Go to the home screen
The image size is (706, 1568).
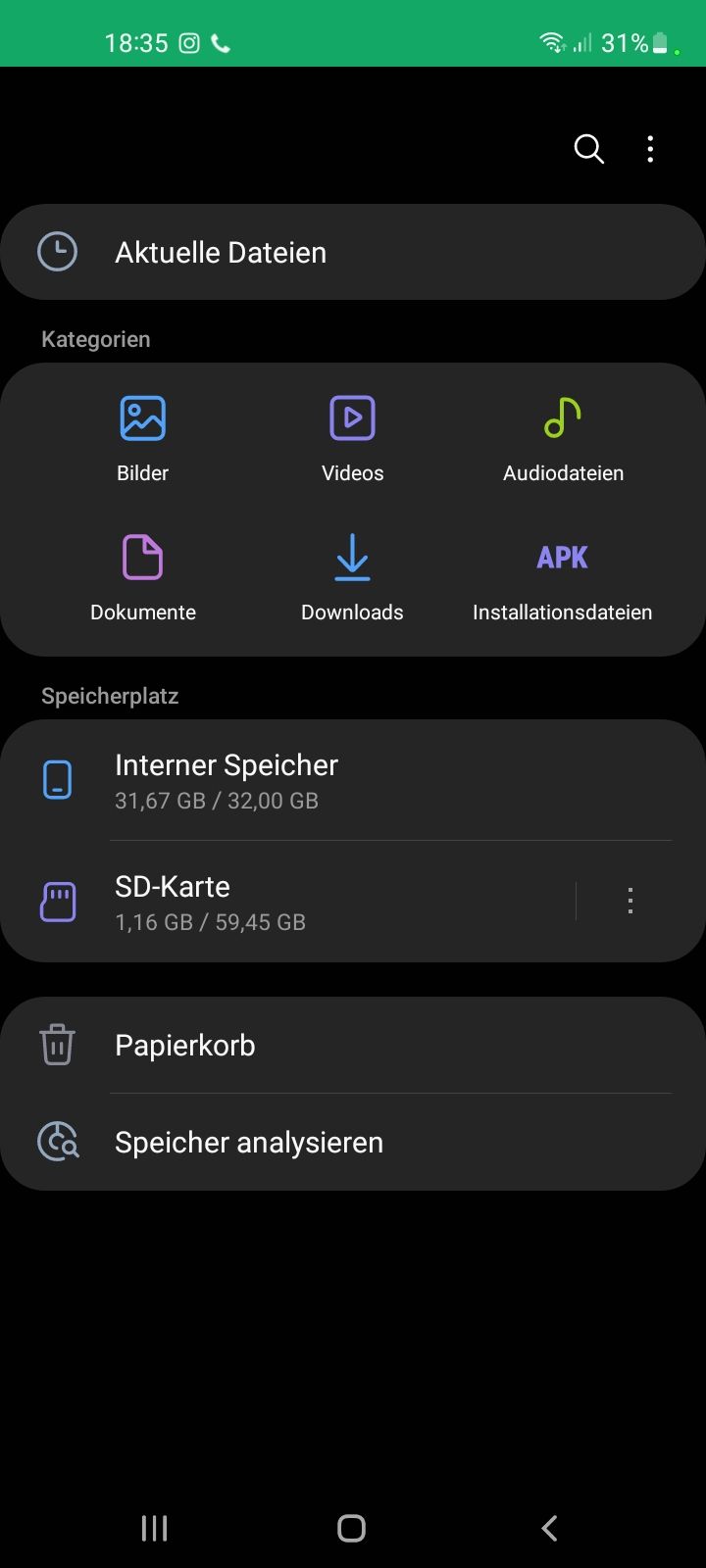351,1528
